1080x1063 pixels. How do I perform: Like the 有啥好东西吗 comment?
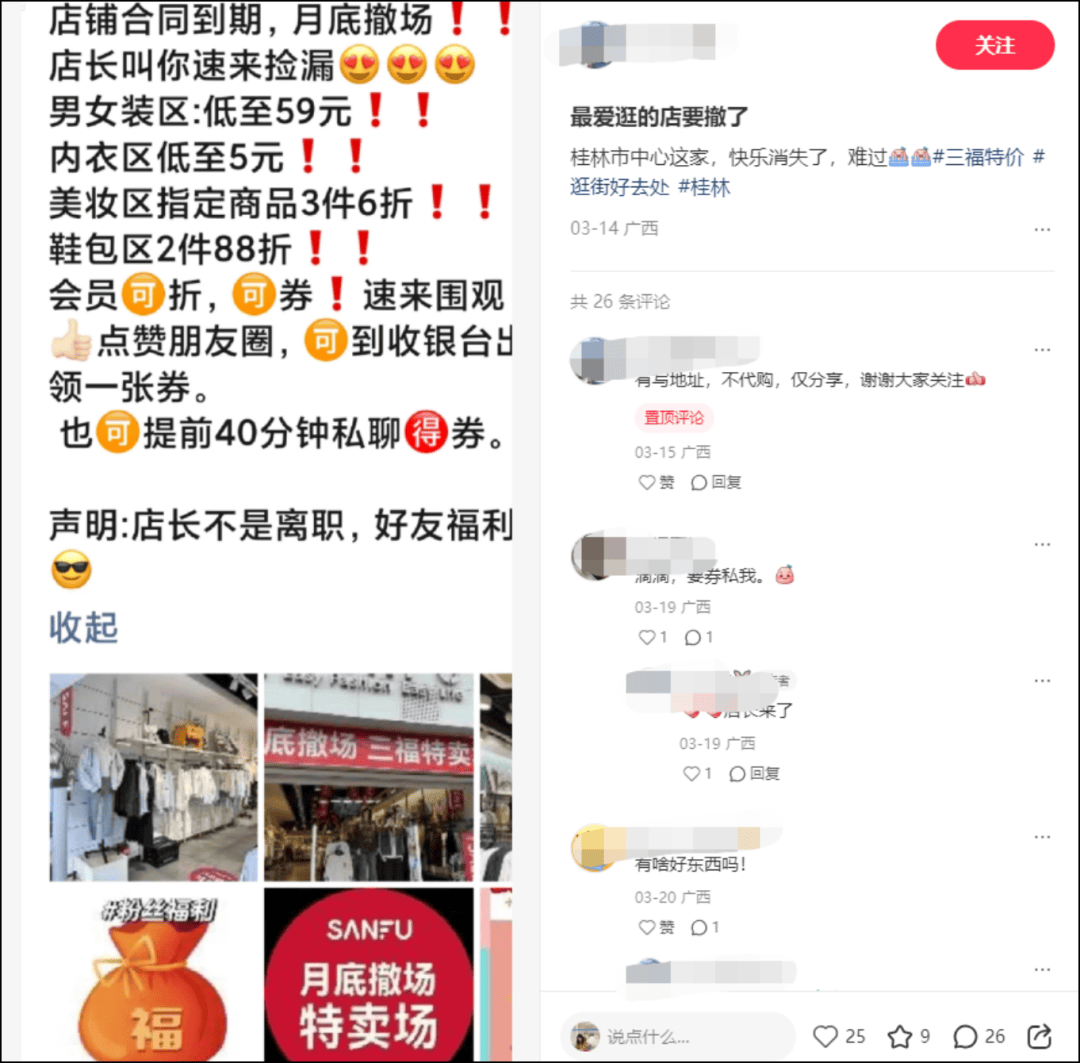657,928
